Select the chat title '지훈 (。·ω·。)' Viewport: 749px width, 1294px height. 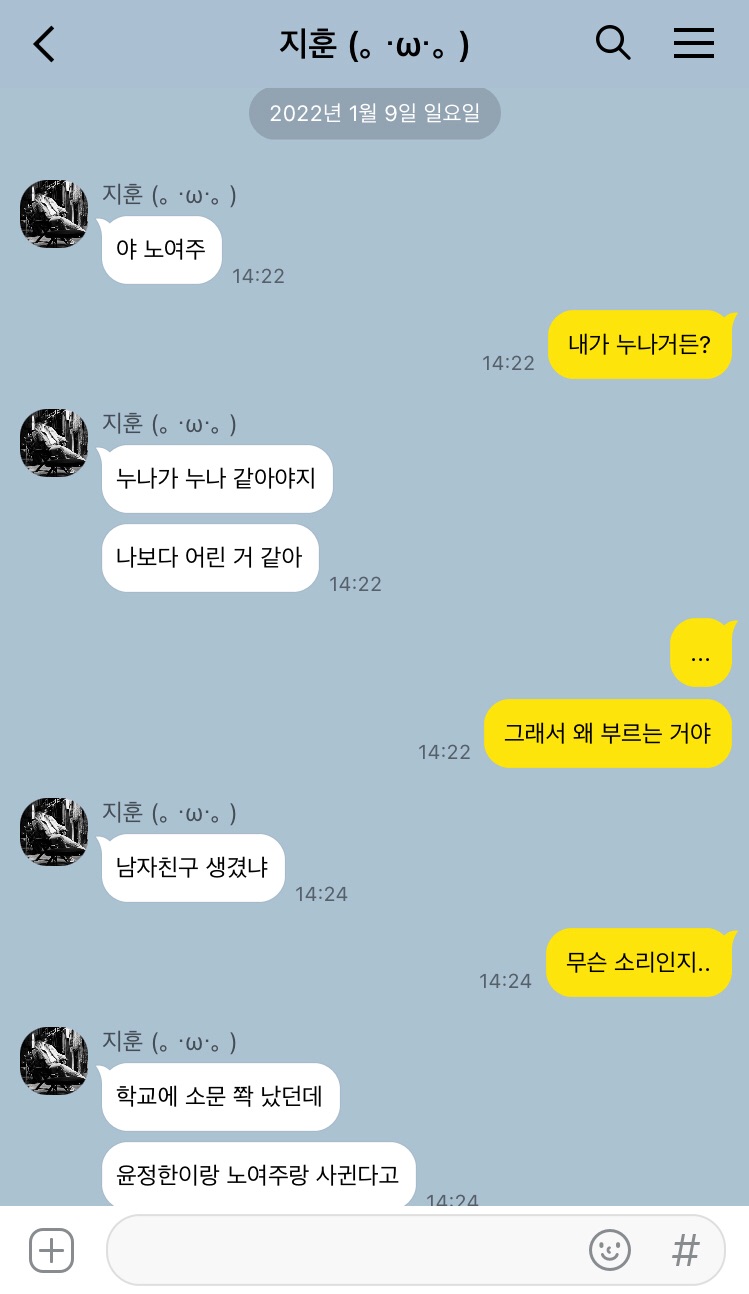point(374,44)
